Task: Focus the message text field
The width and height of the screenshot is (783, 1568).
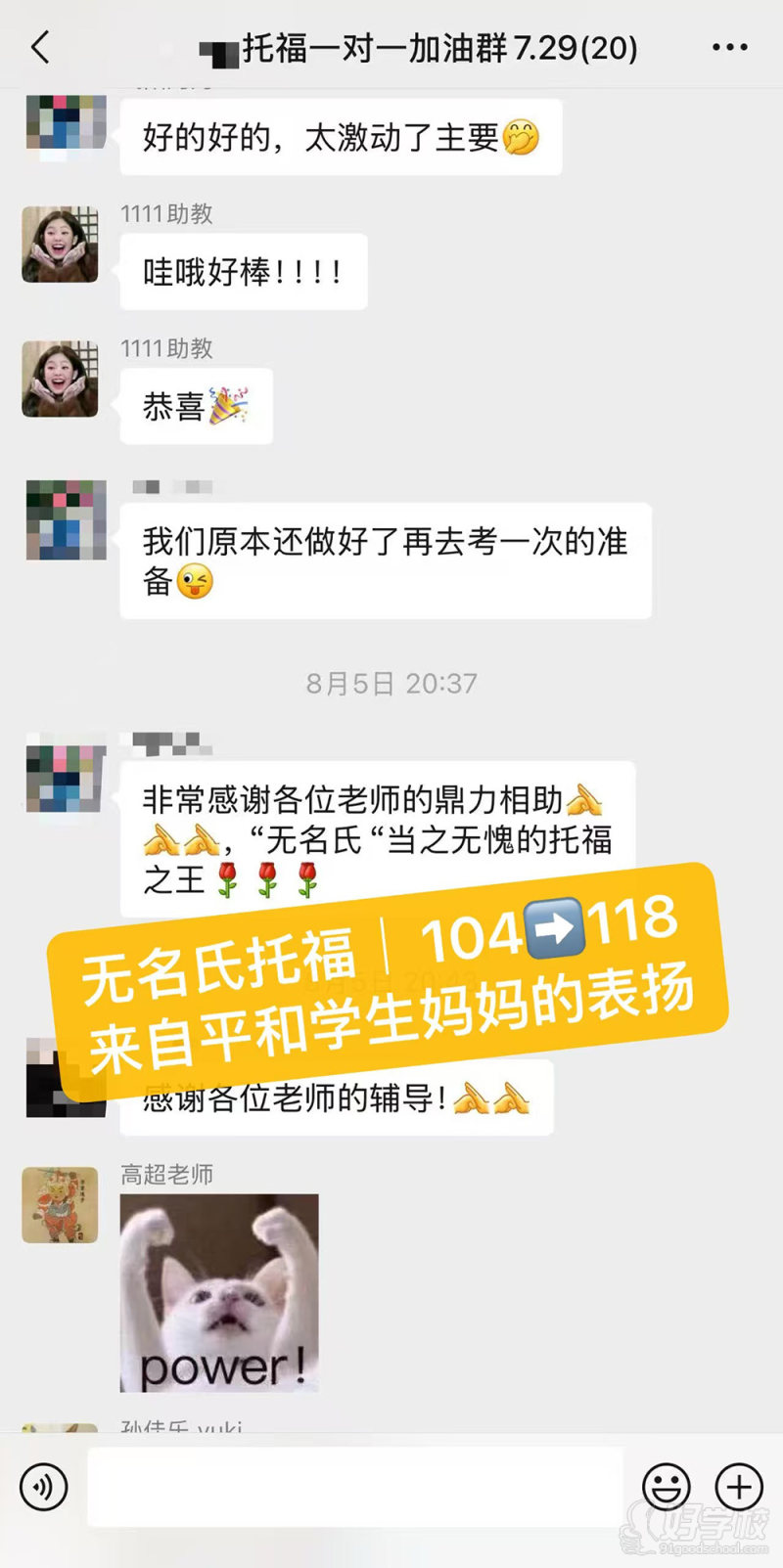Action: (354, 1487)
